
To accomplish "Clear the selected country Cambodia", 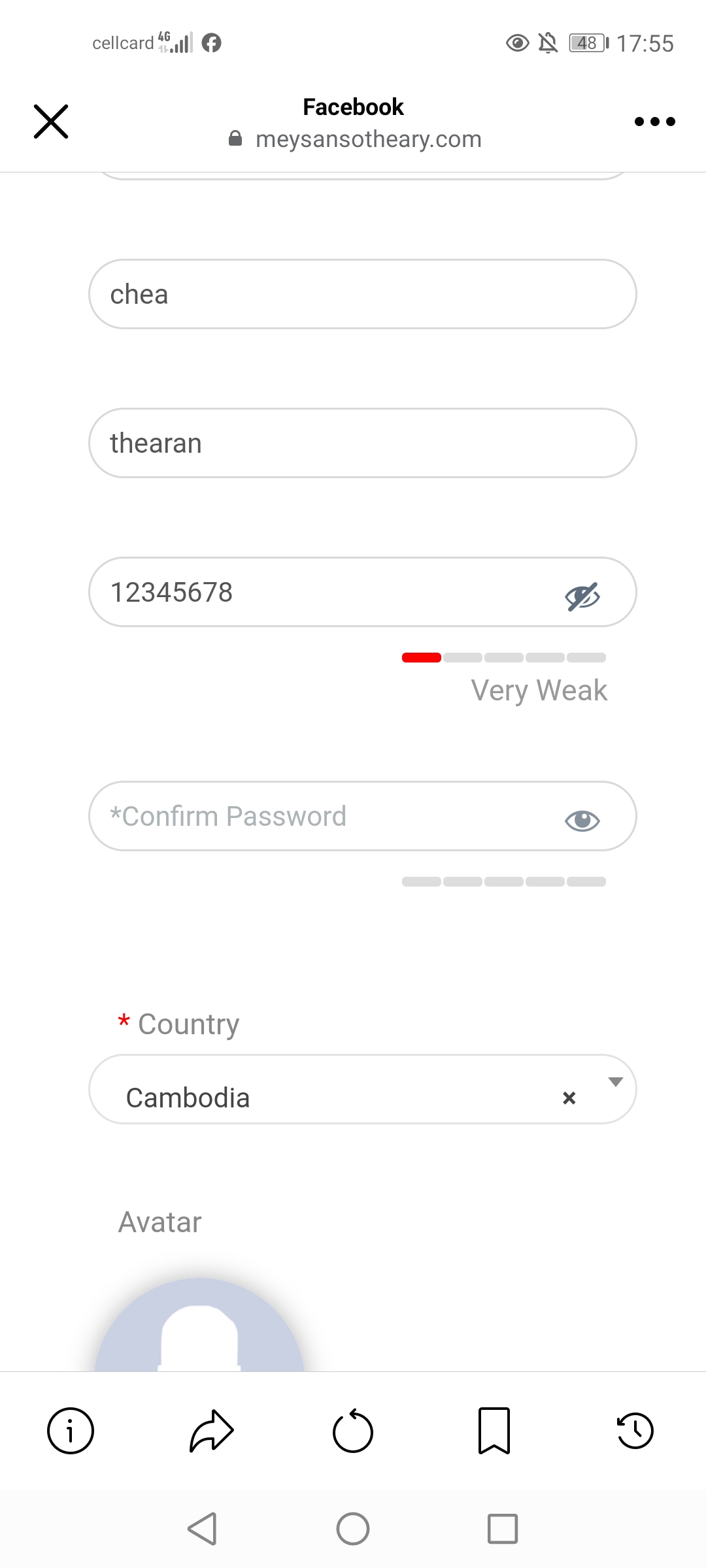I will (x=569, y=1098).
